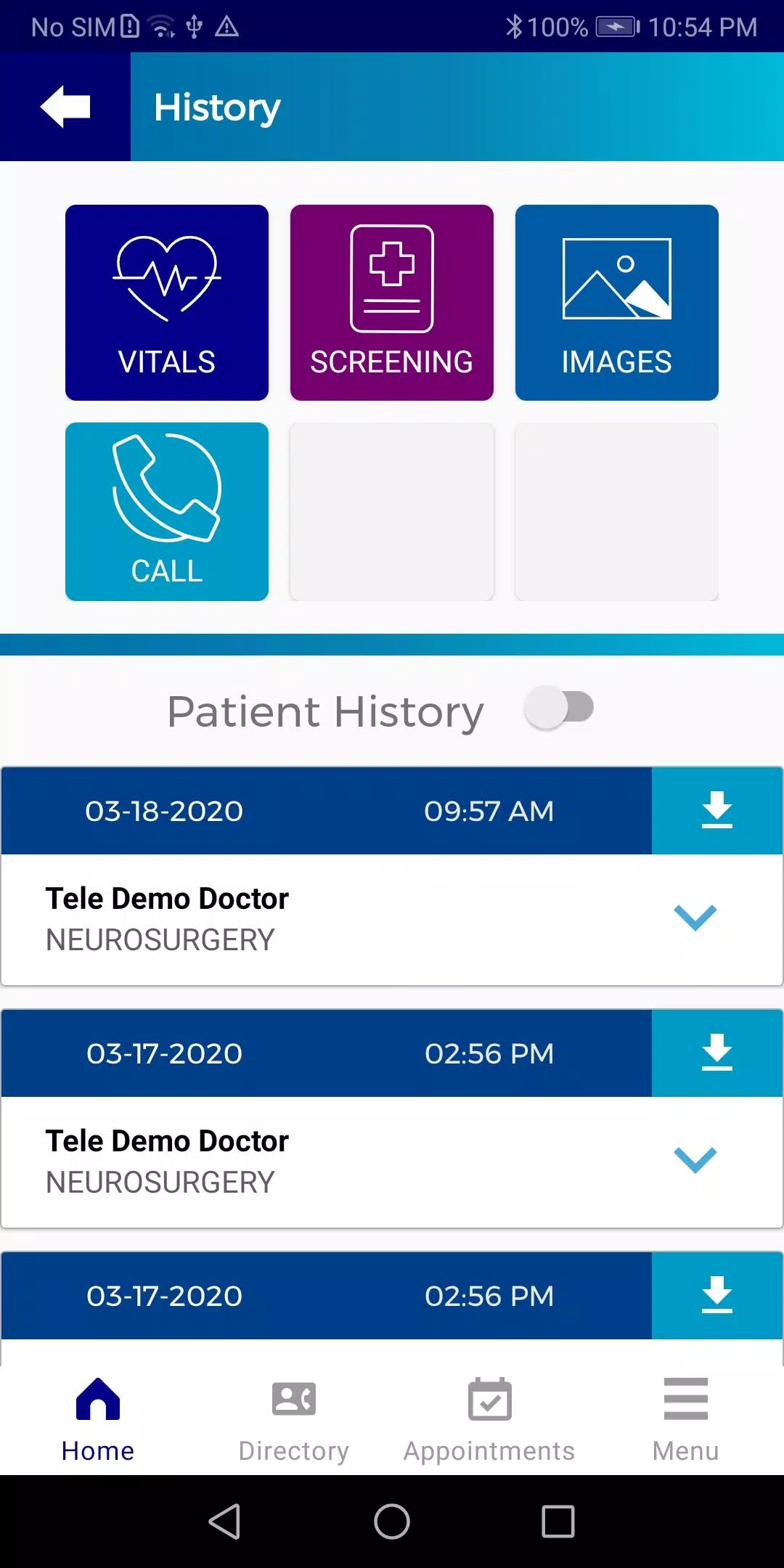Viewport: 784px width, 1568px height.
Task: Go back using the header arrow
Action: pos(65,107)
